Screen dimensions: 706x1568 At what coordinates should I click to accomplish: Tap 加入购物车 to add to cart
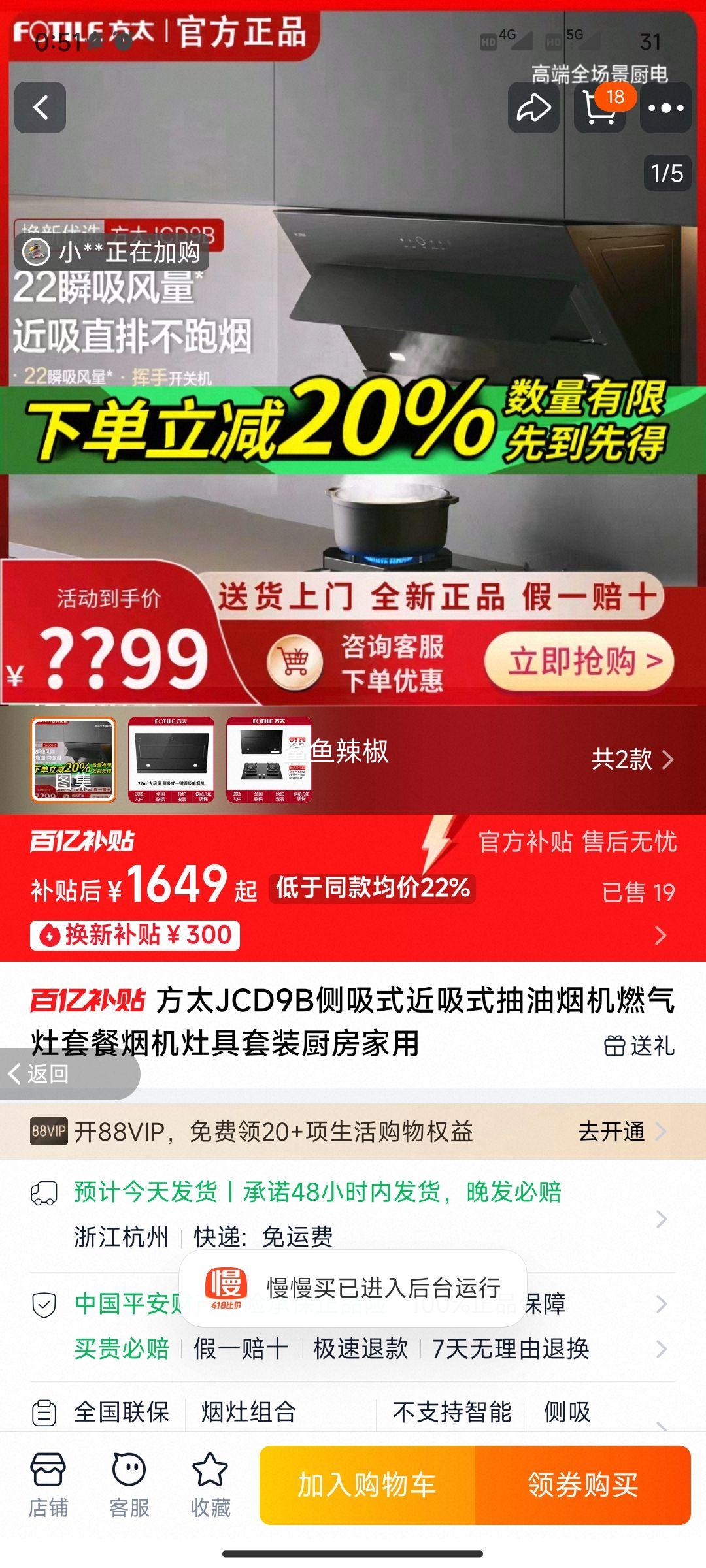pos(367,1485)
